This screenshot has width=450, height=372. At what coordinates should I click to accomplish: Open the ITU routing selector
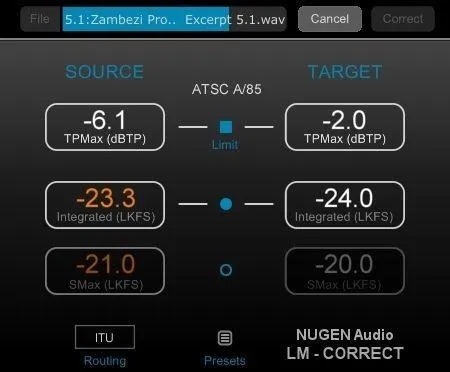pyautogui.click(x=105, y=337)
